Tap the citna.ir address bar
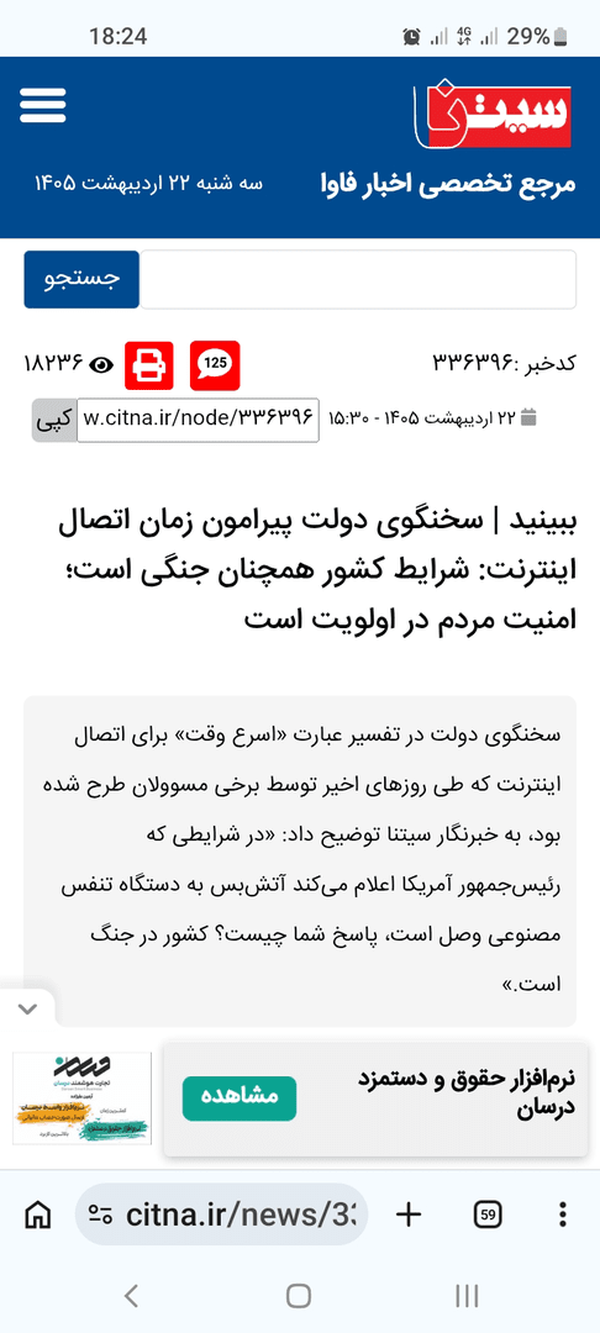The image size is (600, 1333). tap(222, 1215)
